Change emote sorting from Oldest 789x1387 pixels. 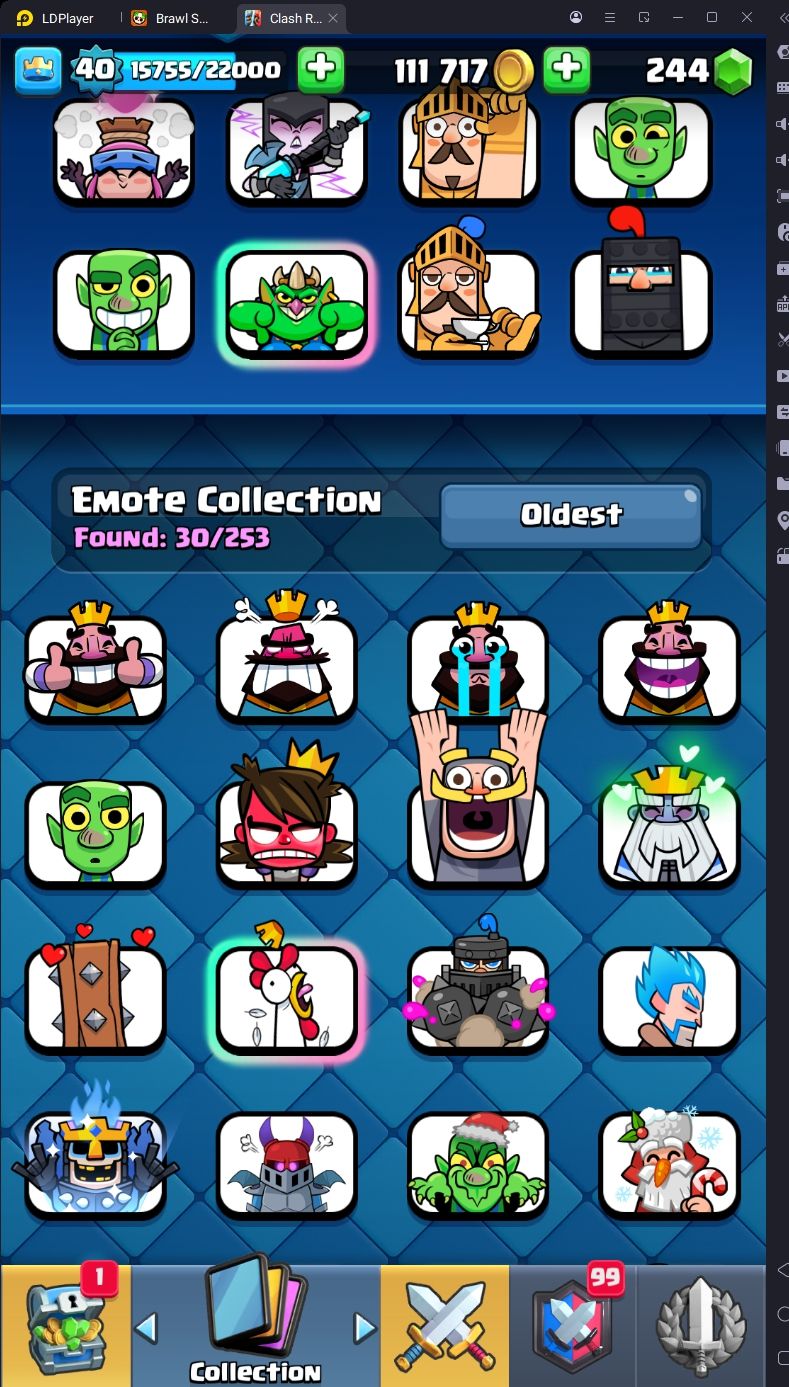click(571, 515)
